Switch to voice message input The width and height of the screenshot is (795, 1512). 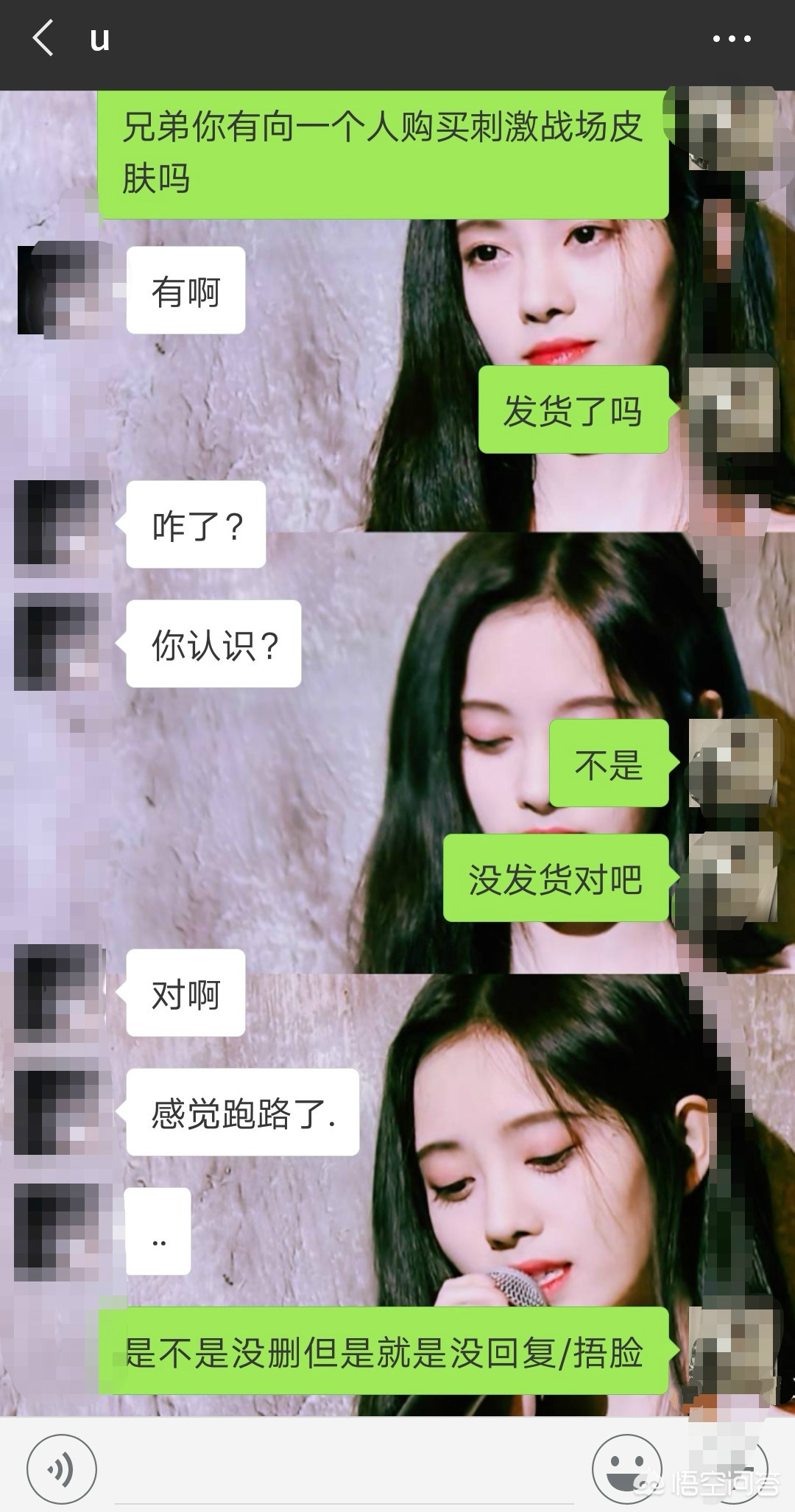(x=61, y=1469)
